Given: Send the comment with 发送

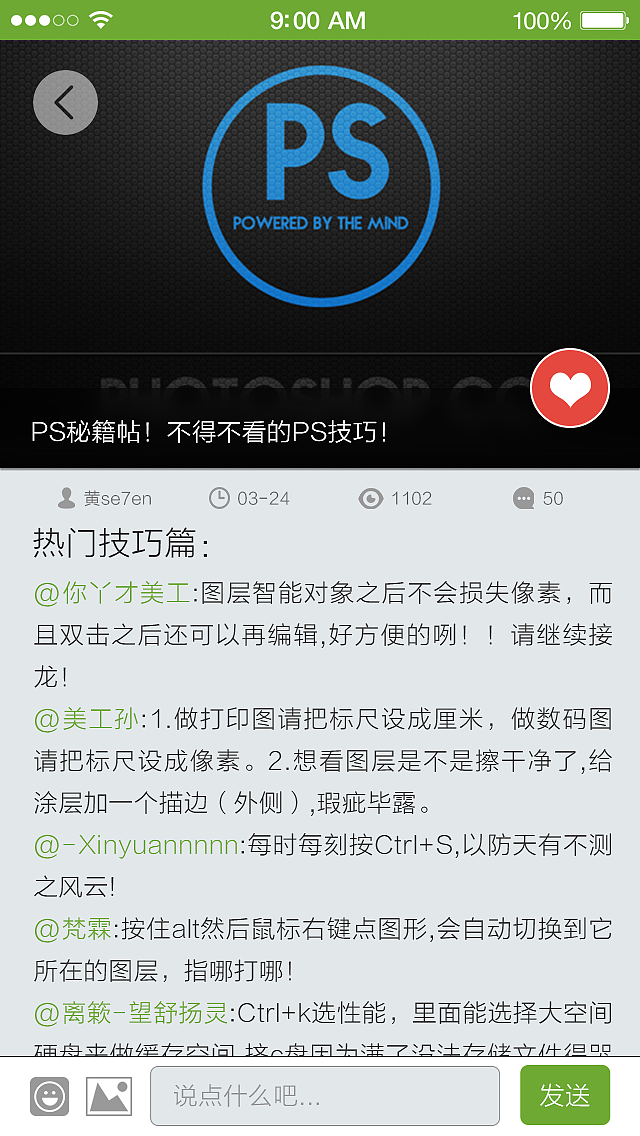Looking at the screenshot, I should 564,1095.
